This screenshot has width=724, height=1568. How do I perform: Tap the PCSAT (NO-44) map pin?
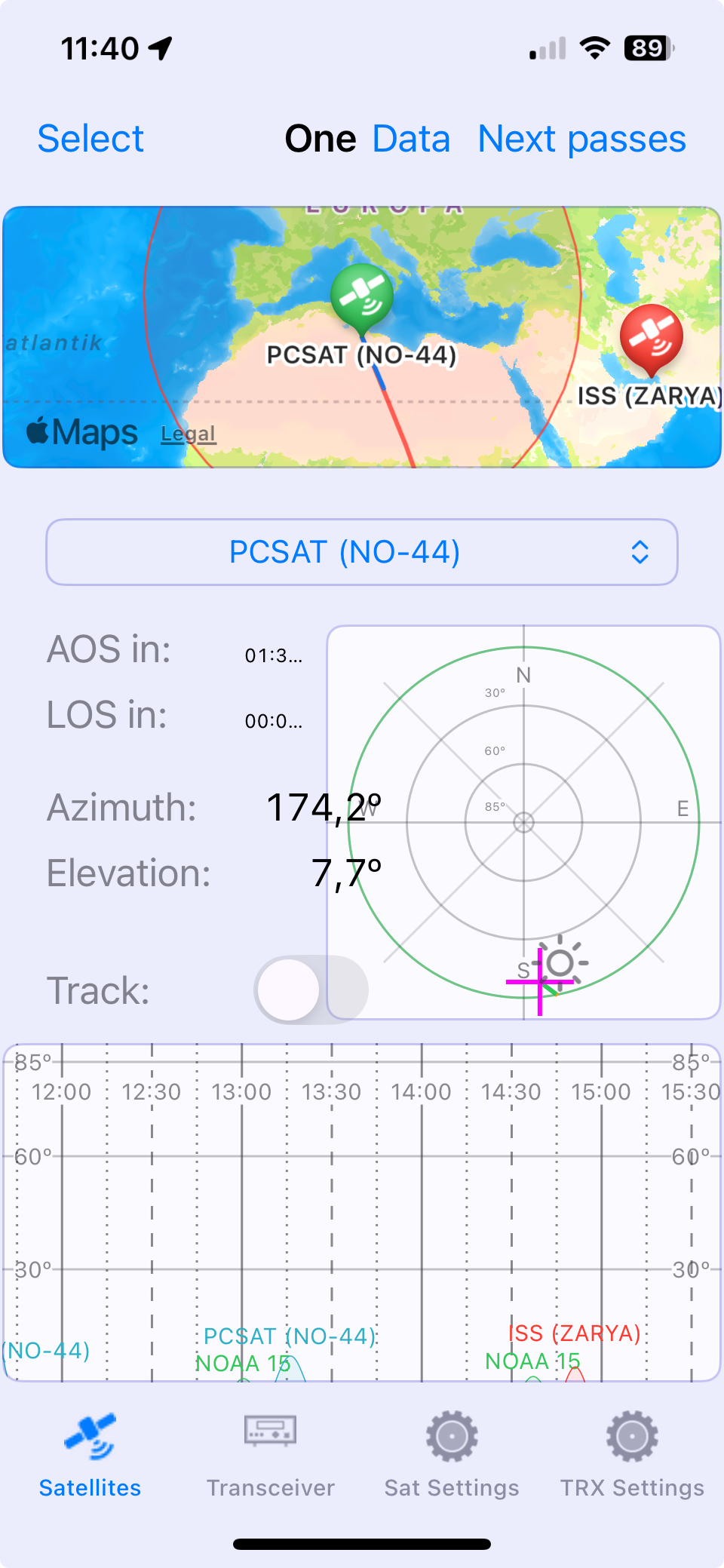[362, 297]
